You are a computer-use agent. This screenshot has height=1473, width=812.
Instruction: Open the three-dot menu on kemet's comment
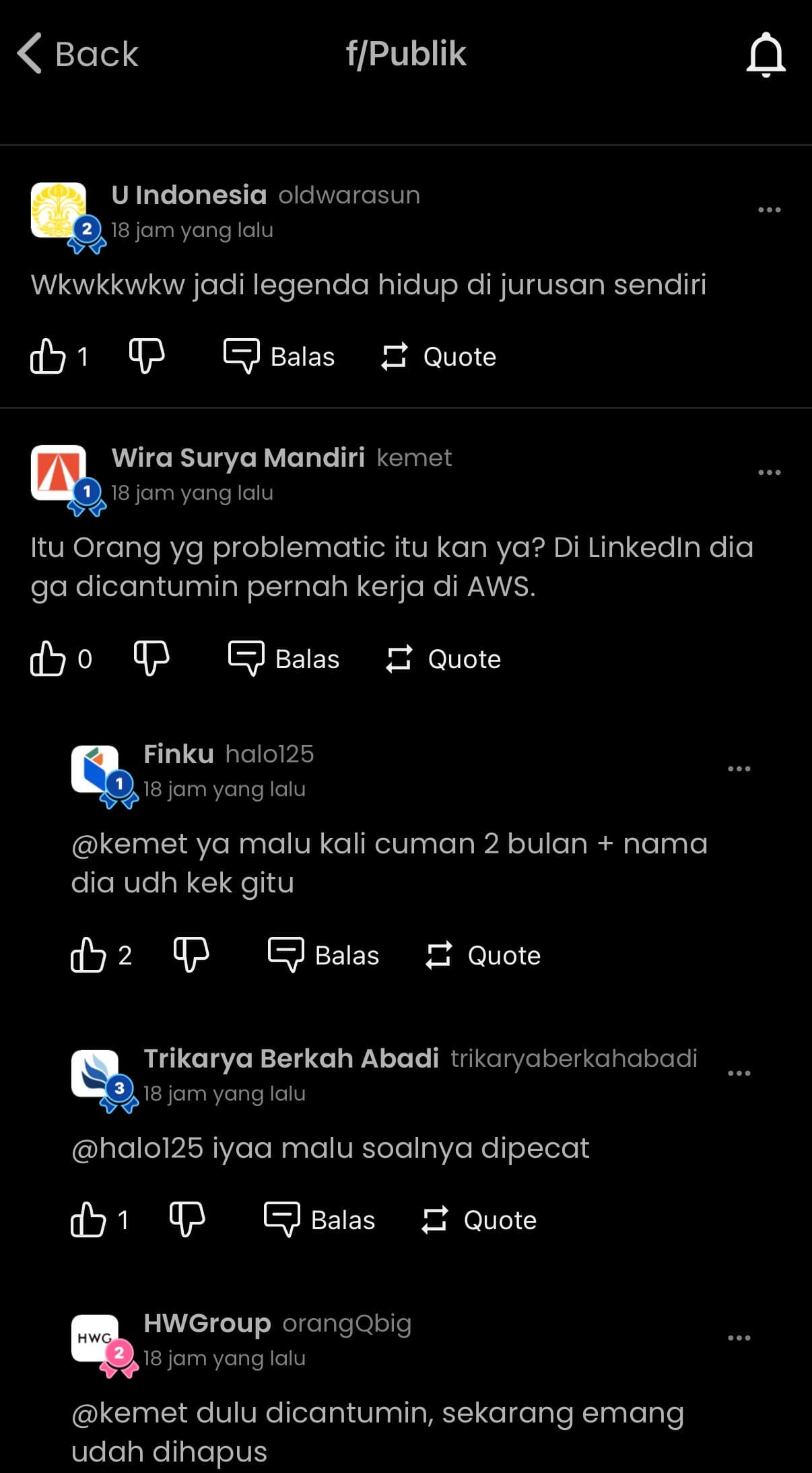[769, 472]
